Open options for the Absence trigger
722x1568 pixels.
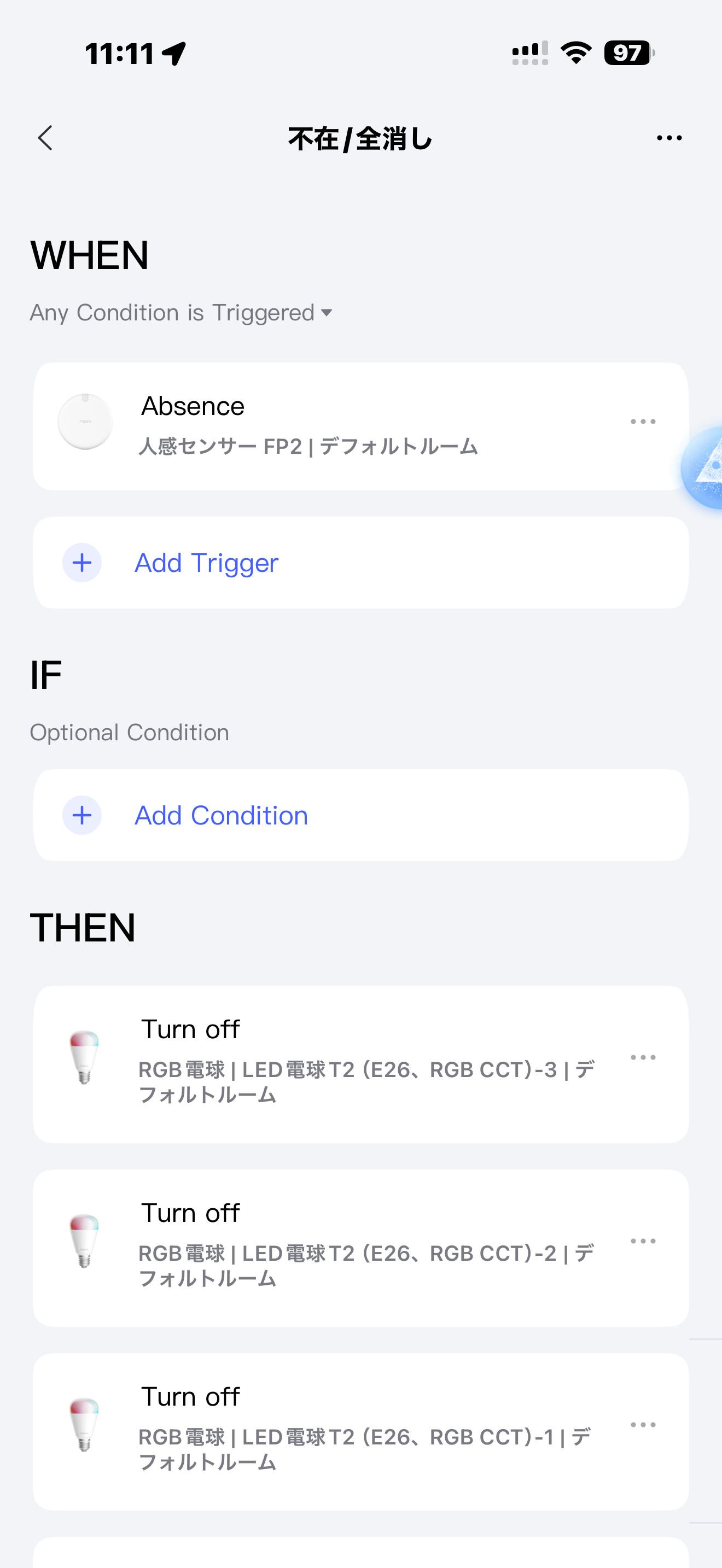[x=643, y=422]
